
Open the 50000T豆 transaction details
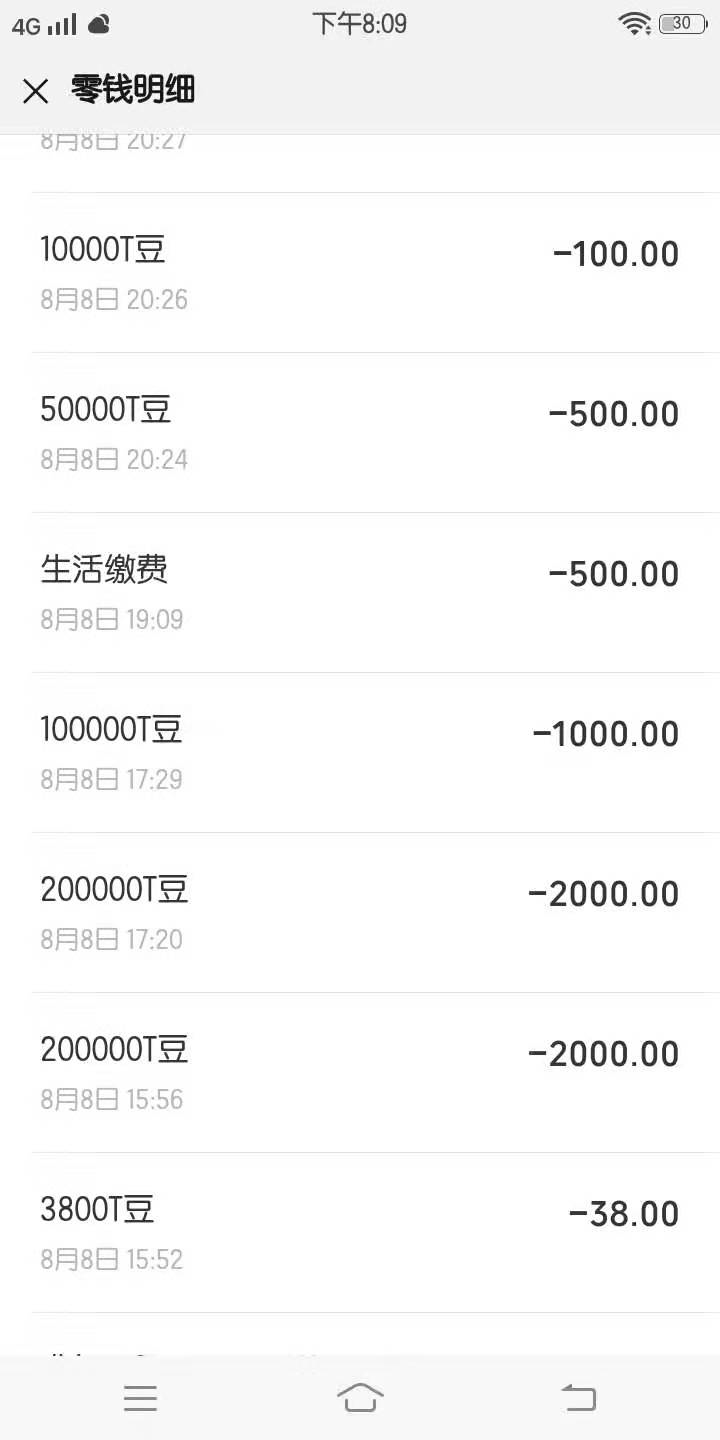click(x=376, y=432)
